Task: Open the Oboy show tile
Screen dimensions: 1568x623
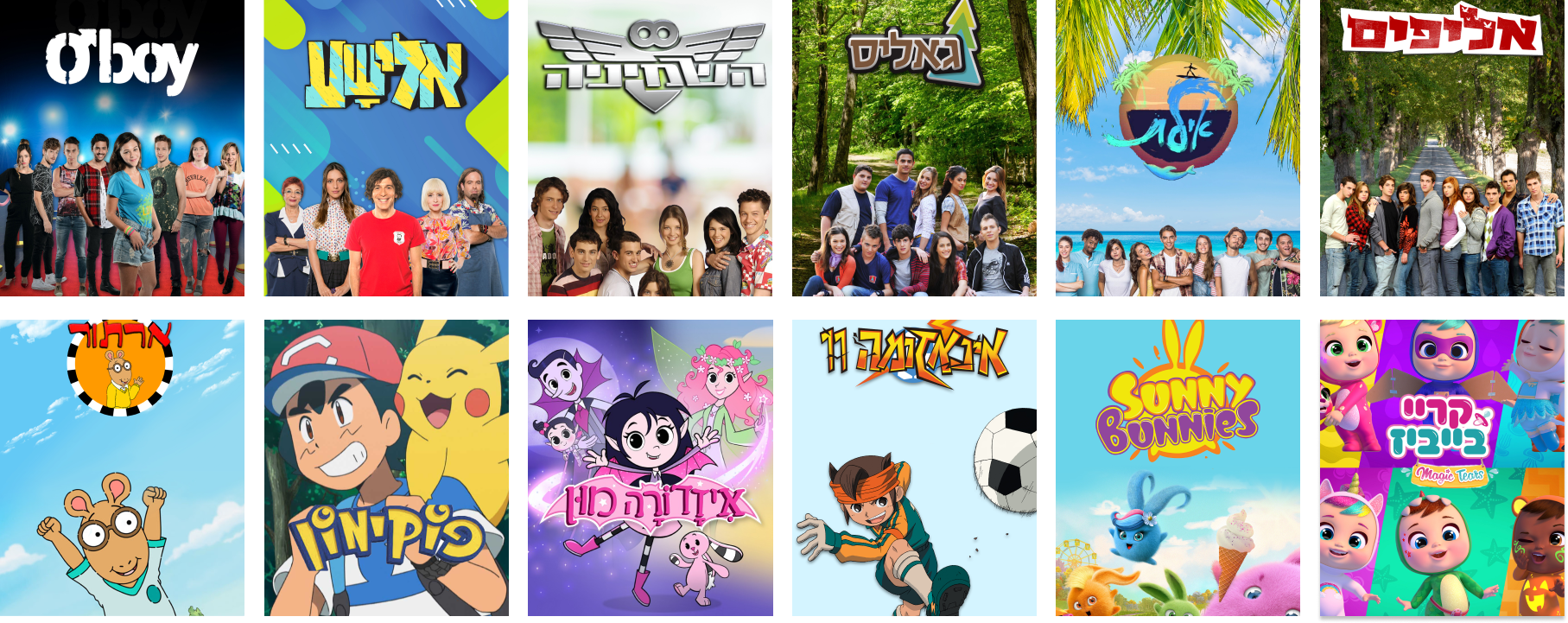Action: point(122,149)
